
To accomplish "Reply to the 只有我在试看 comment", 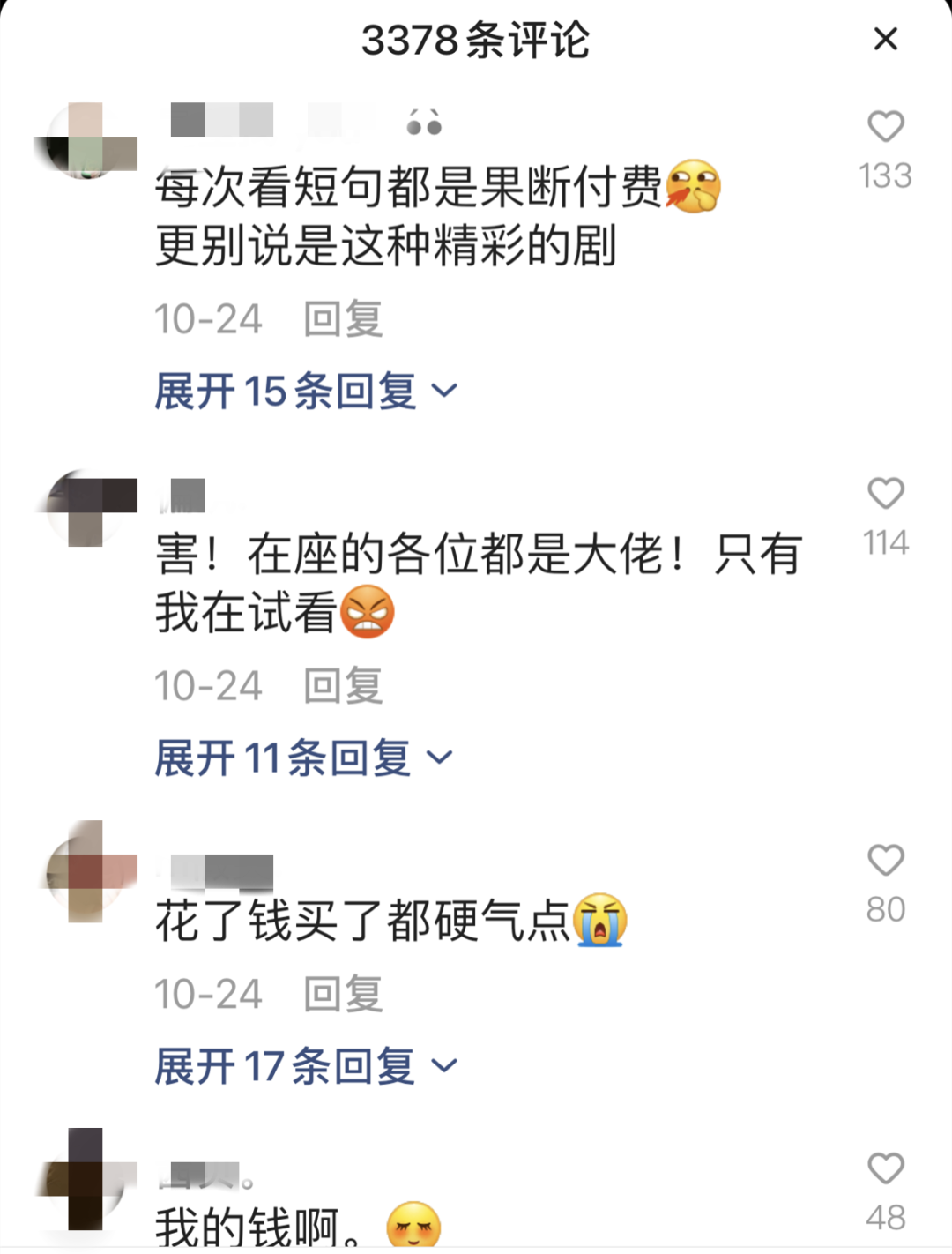I will coord(343,685).
